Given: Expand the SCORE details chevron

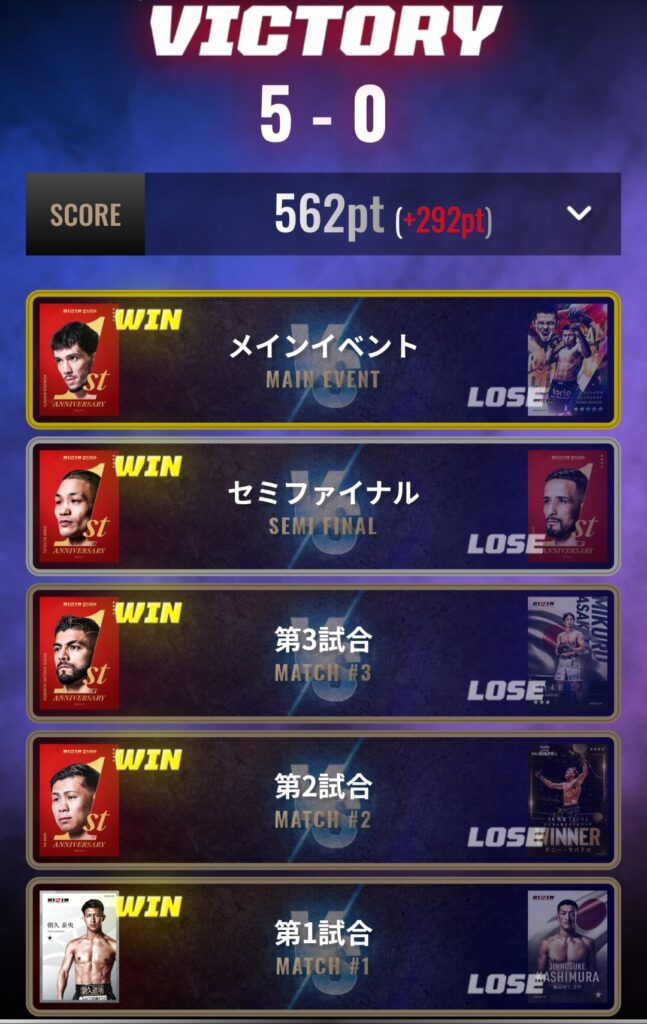Looking at the screenshot, I should [x=579, y=213].
